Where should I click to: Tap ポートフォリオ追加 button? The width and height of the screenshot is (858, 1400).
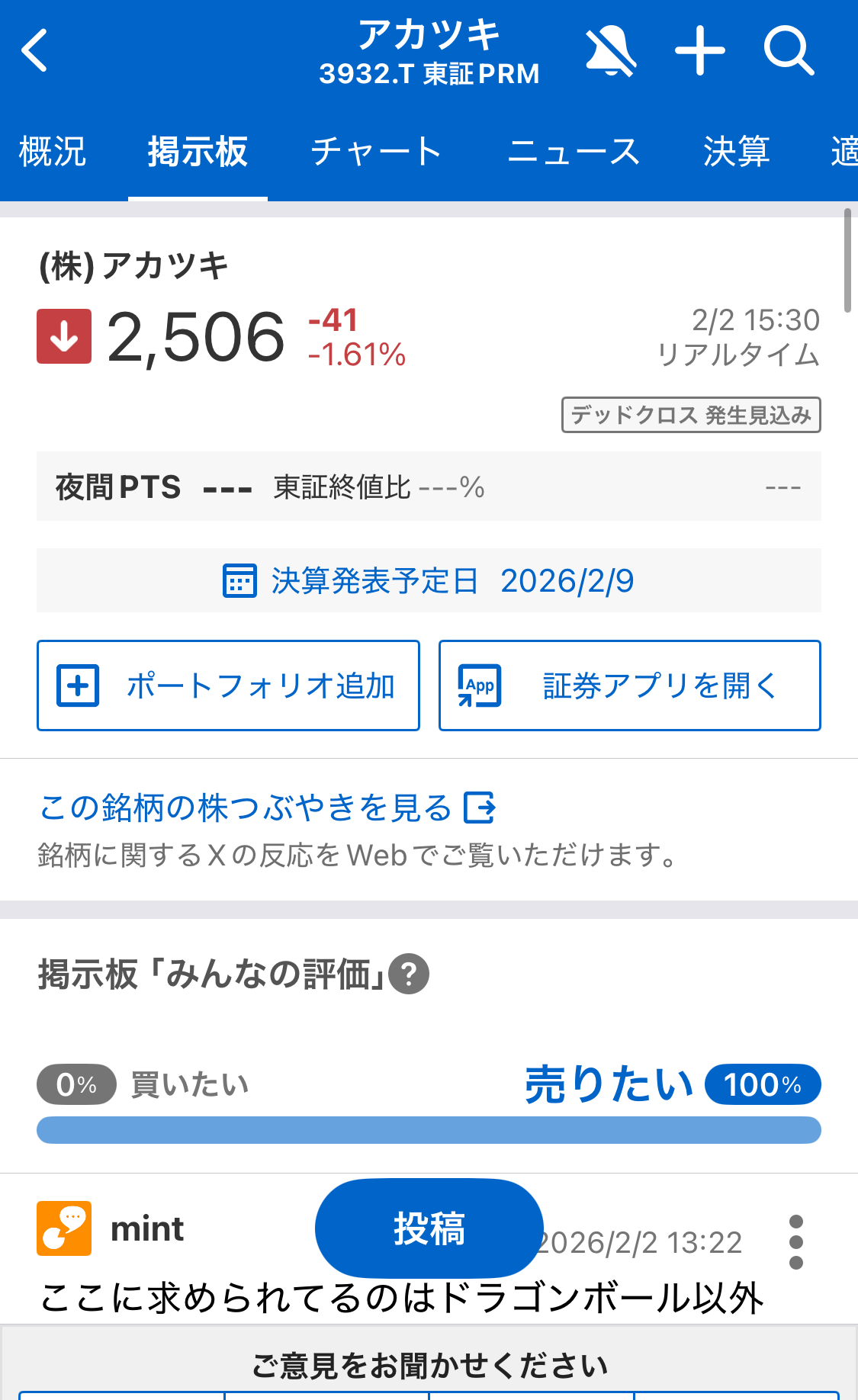[228, 686]
